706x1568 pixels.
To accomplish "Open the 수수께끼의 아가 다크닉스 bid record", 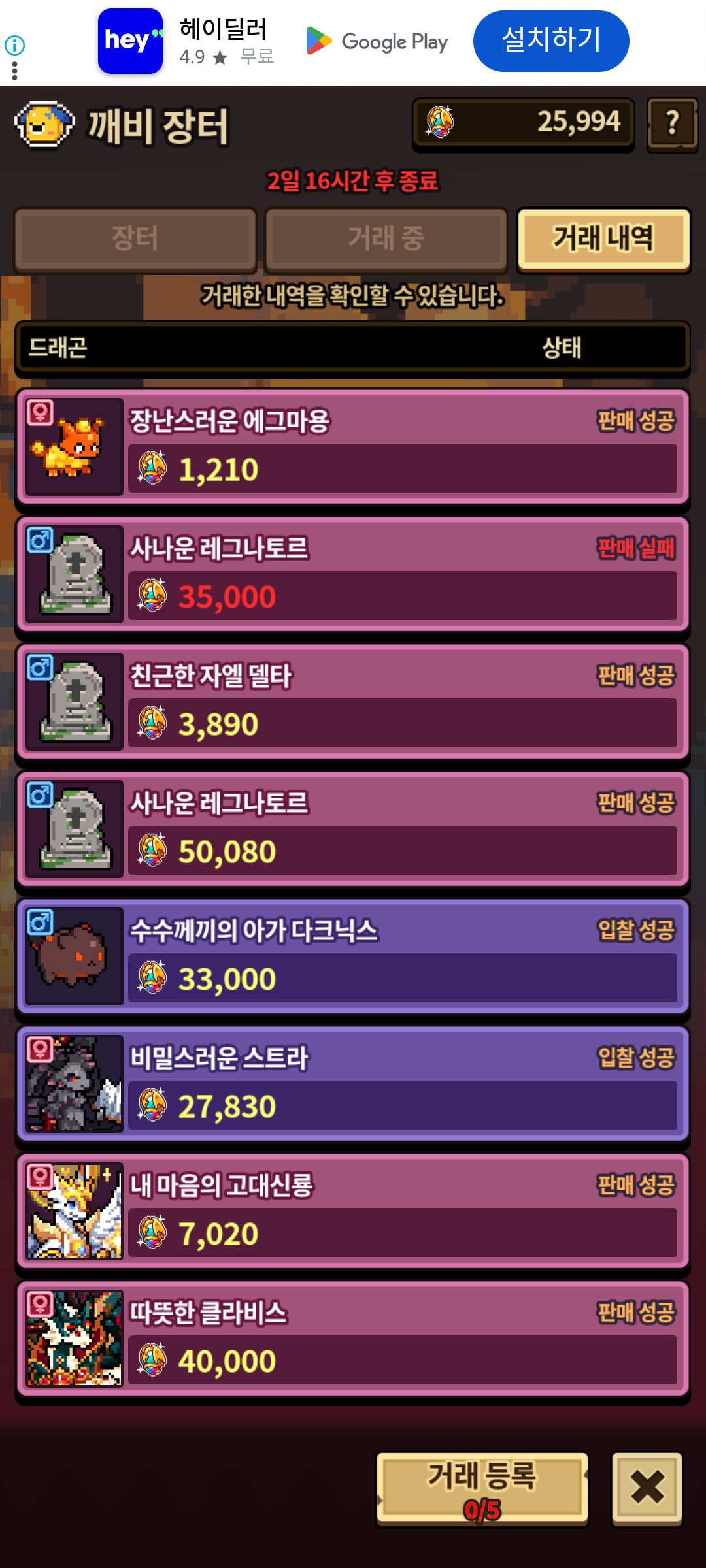I will [353, 957].
